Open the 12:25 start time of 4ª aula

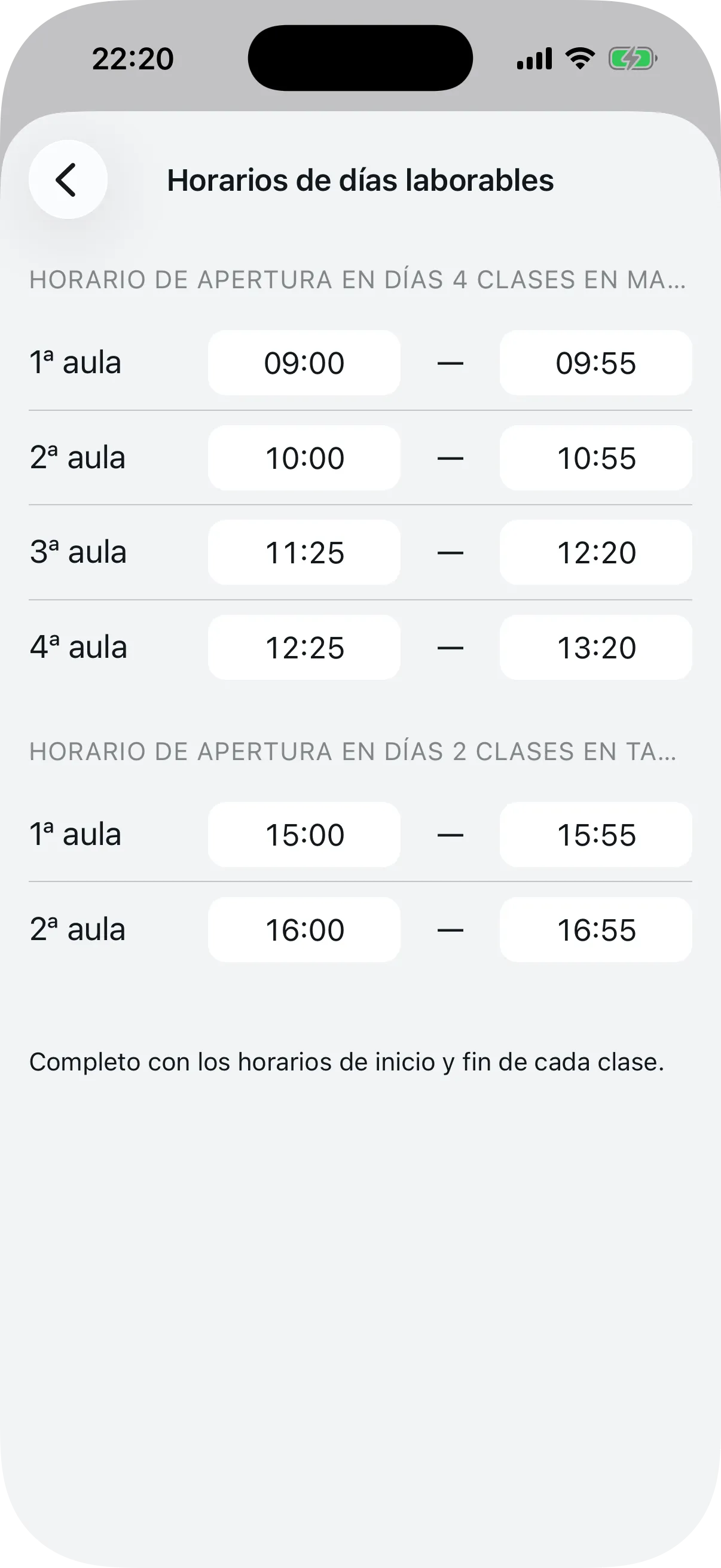(x=304, y=646)
